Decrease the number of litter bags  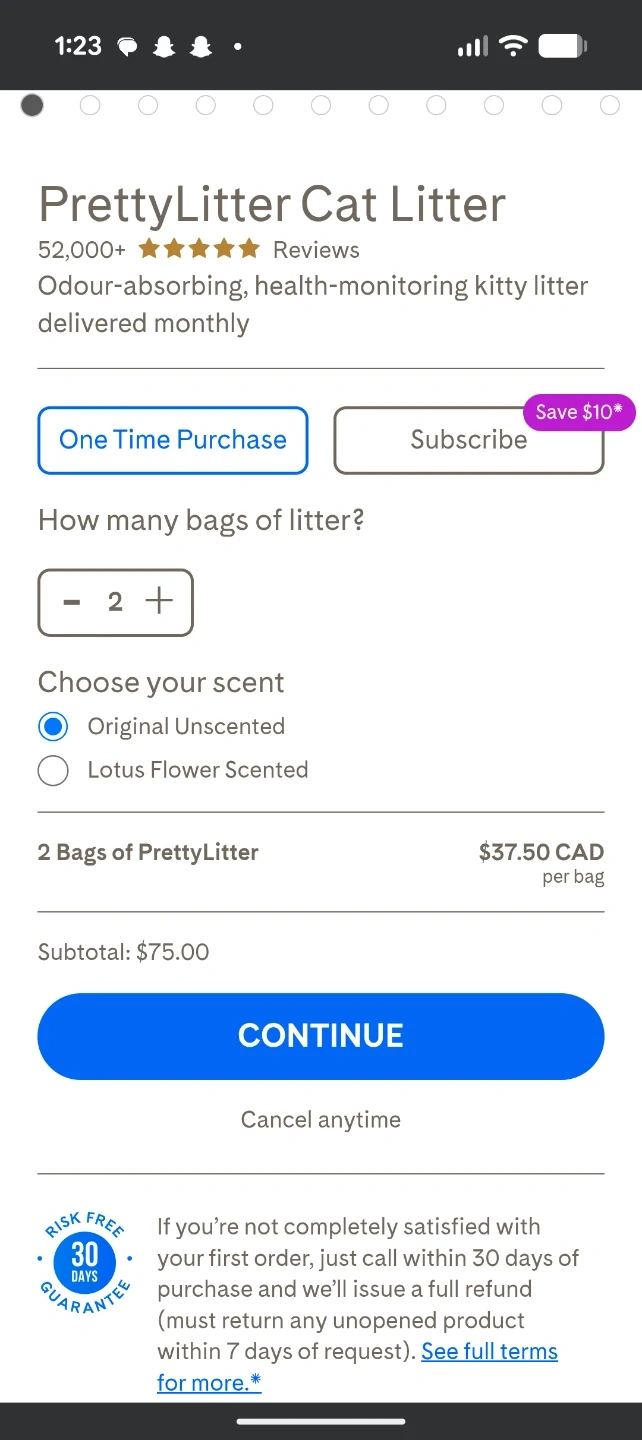point(72,602)
